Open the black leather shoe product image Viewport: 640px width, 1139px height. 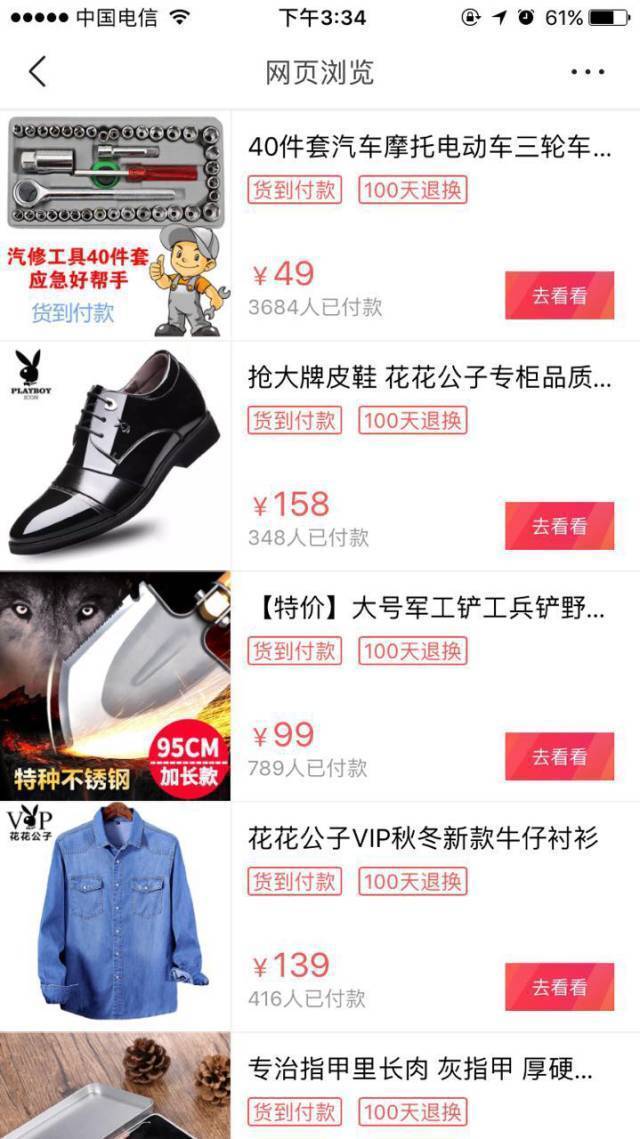(x=115, y=456)
